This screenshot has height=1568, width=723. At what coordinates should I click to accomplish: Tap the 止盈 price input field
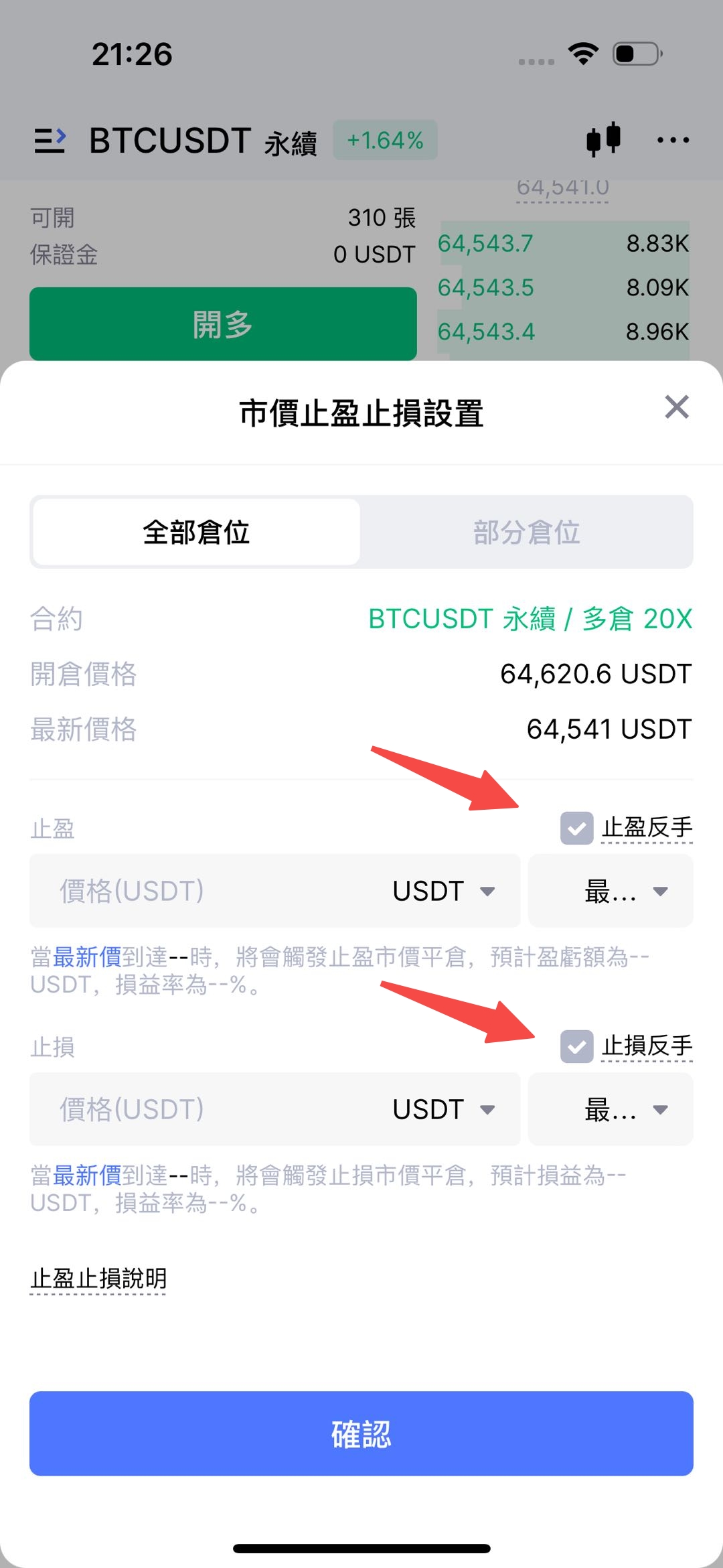click(201, 891)
